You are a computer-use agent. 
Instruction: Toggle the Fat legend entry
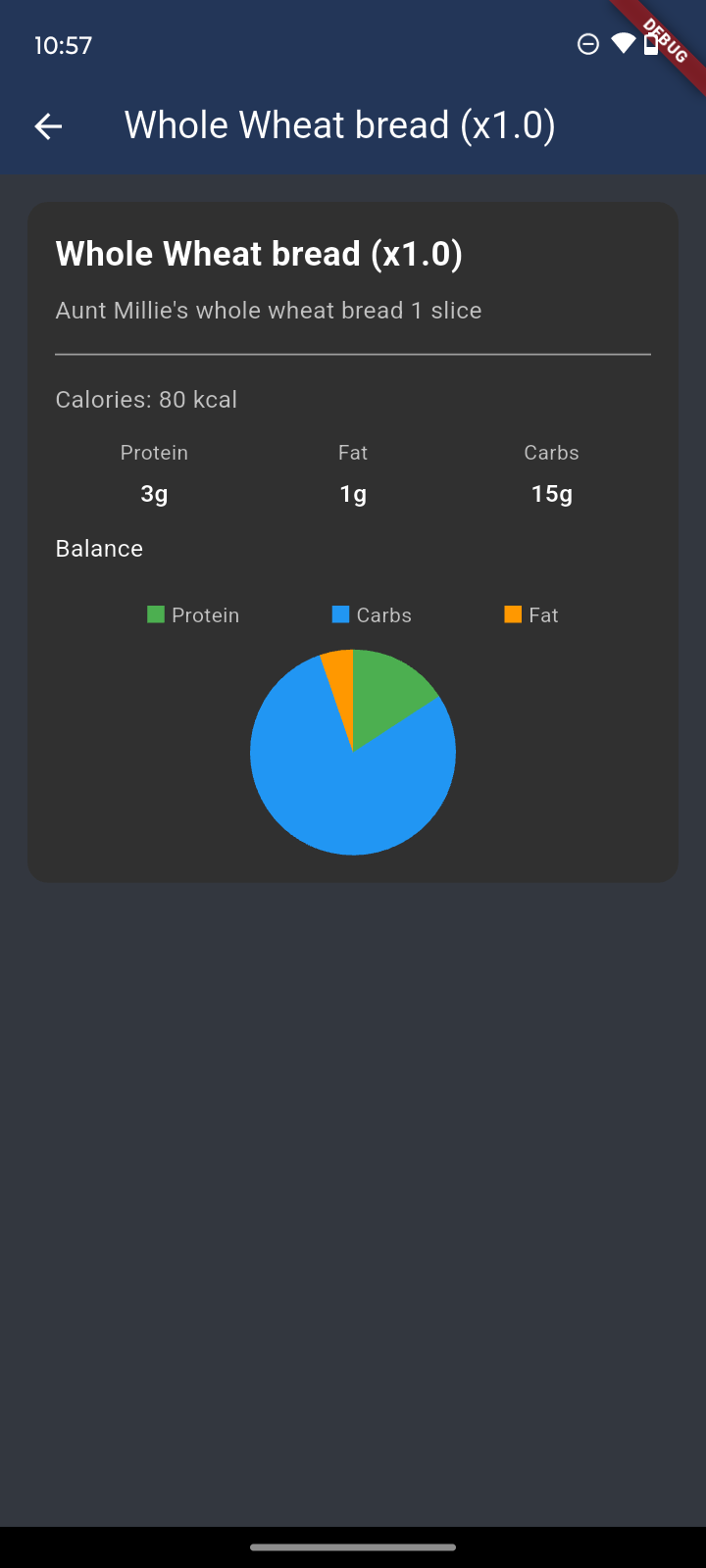pos(530,614)
